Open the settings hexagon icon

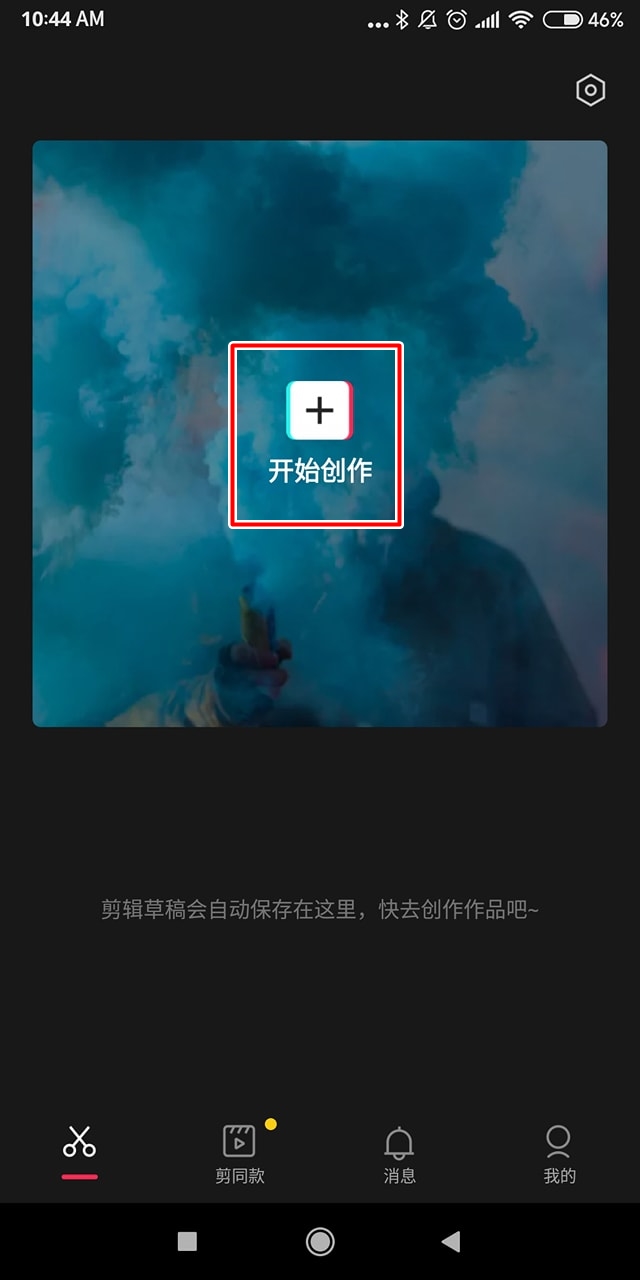click(591, 91)
